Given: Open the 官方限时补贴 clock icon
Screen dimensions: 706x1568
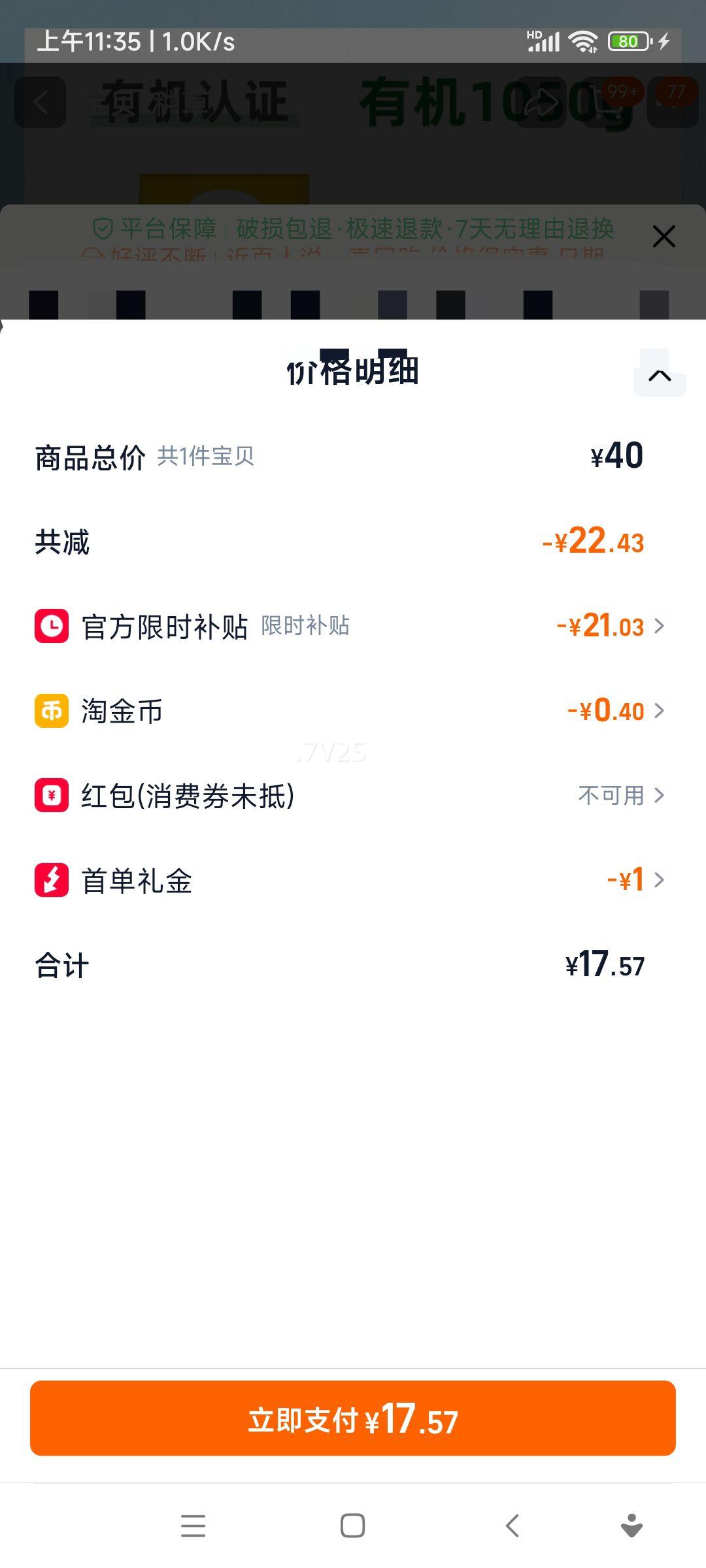Looking at the screenshot, I should click(50, 627).
